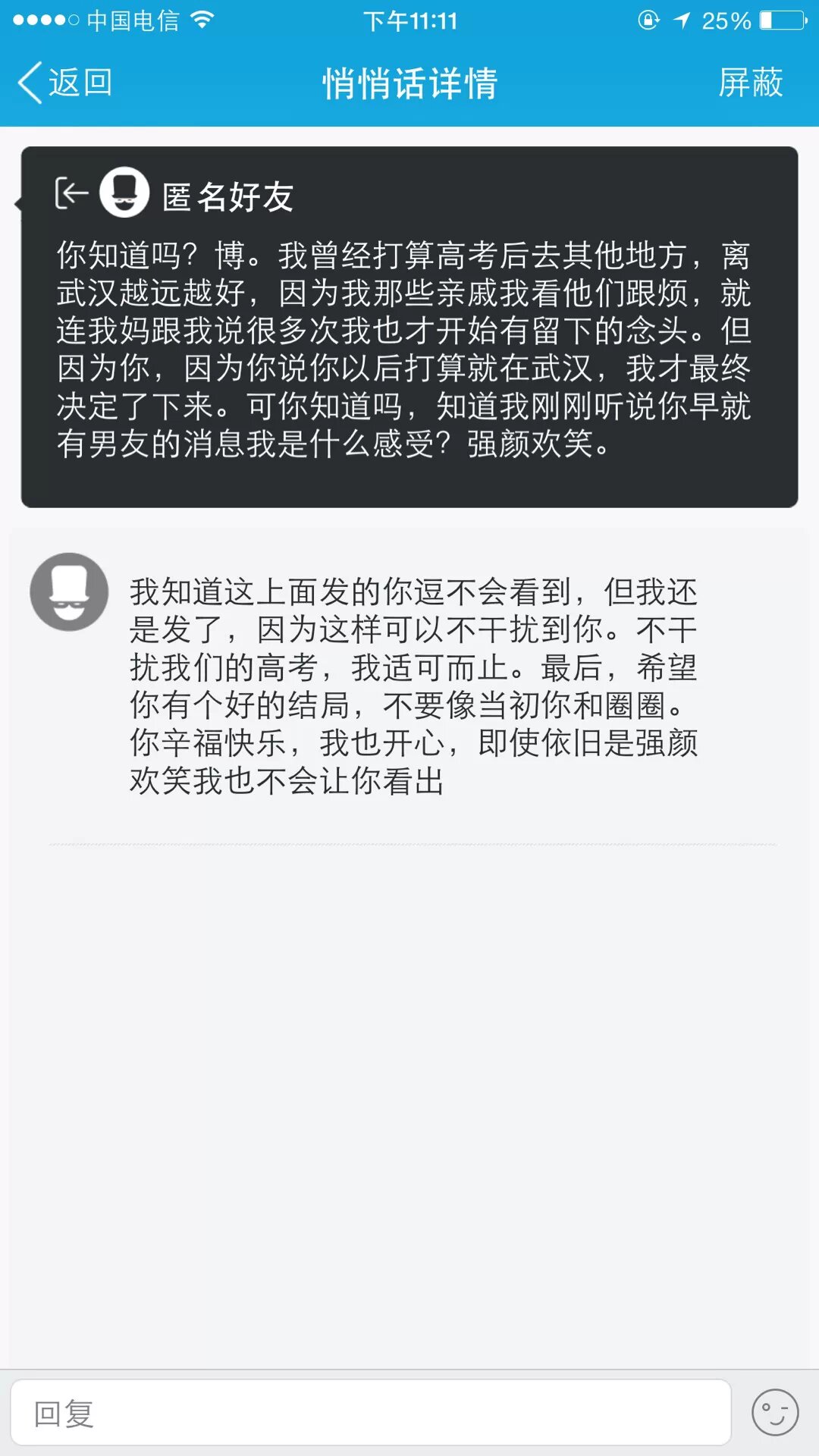Open the emoji picker smiley icon

774,1413
